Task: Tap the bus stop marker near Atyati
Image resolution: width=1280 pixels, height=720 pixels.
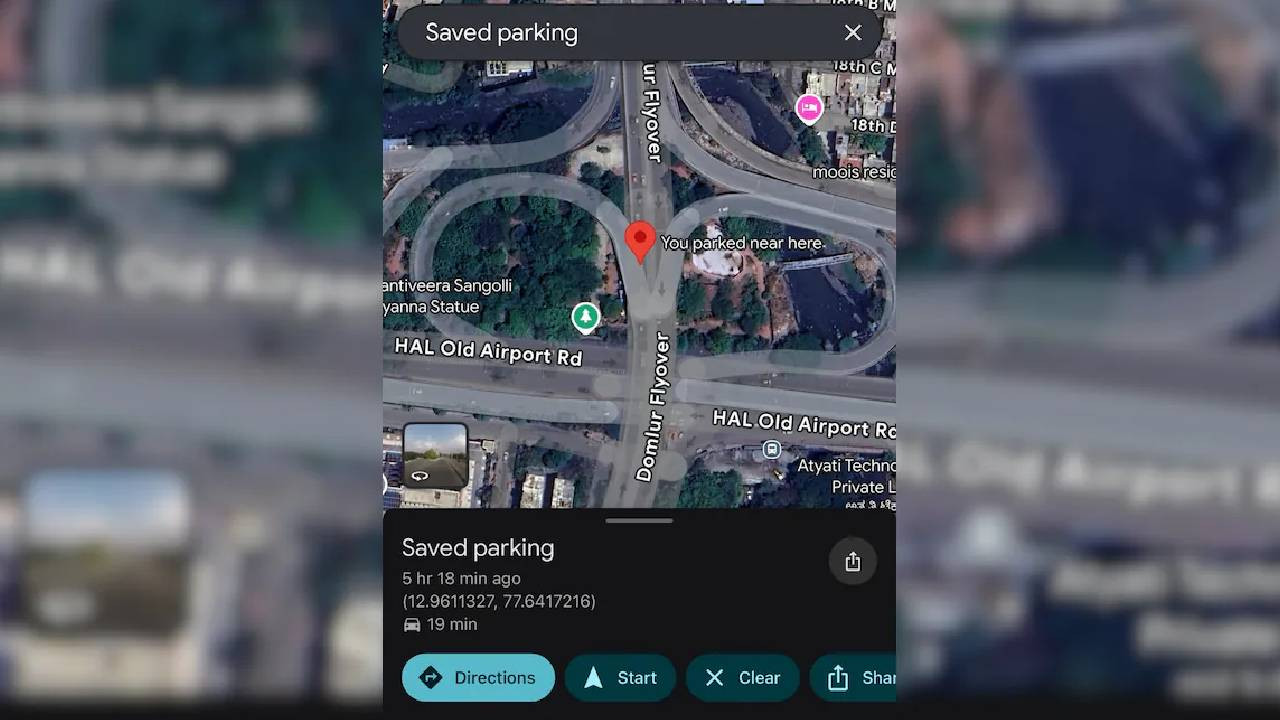Action: [772, 449]
